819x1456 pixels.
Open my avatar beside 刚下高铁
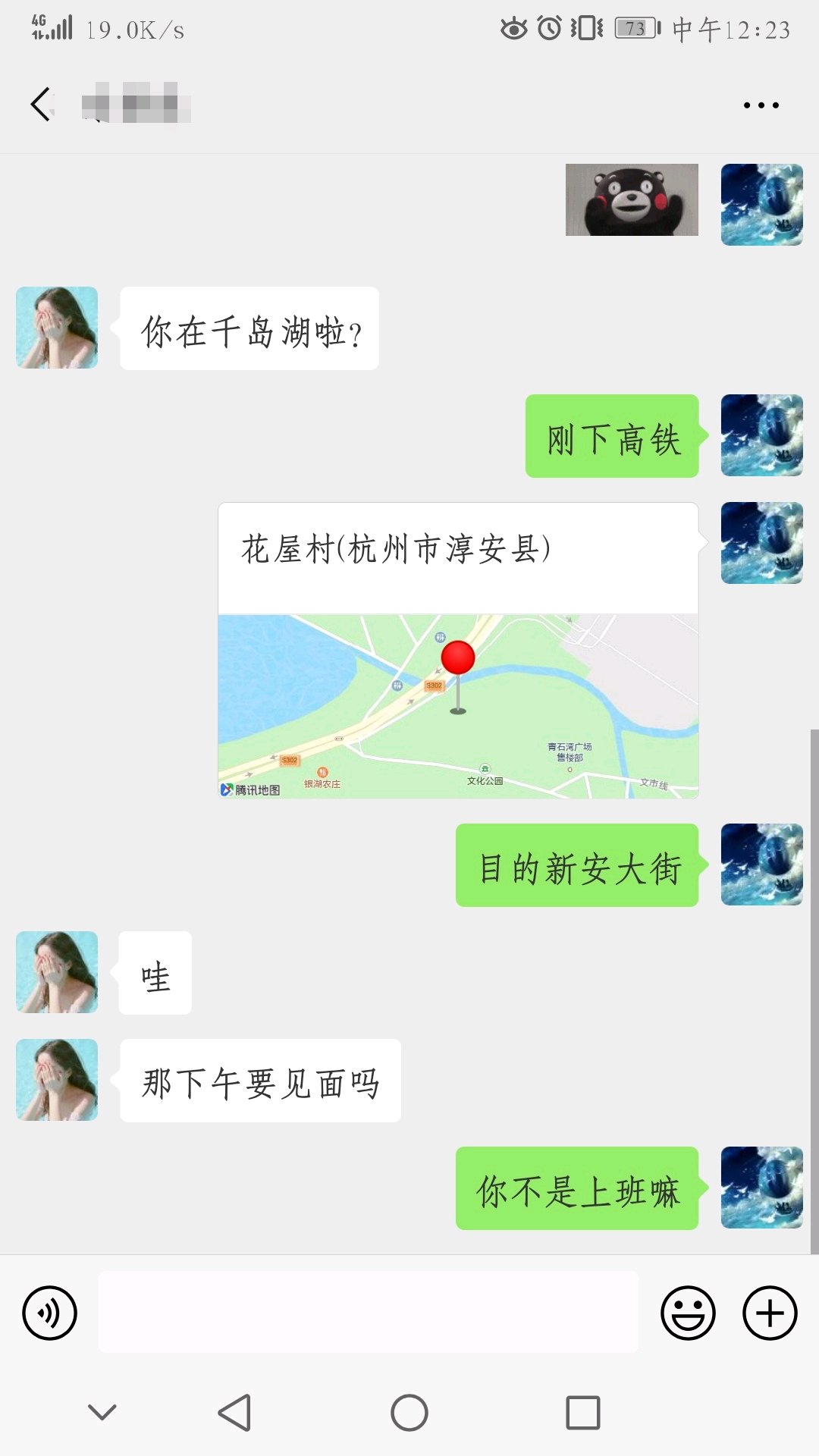[761, 435]
